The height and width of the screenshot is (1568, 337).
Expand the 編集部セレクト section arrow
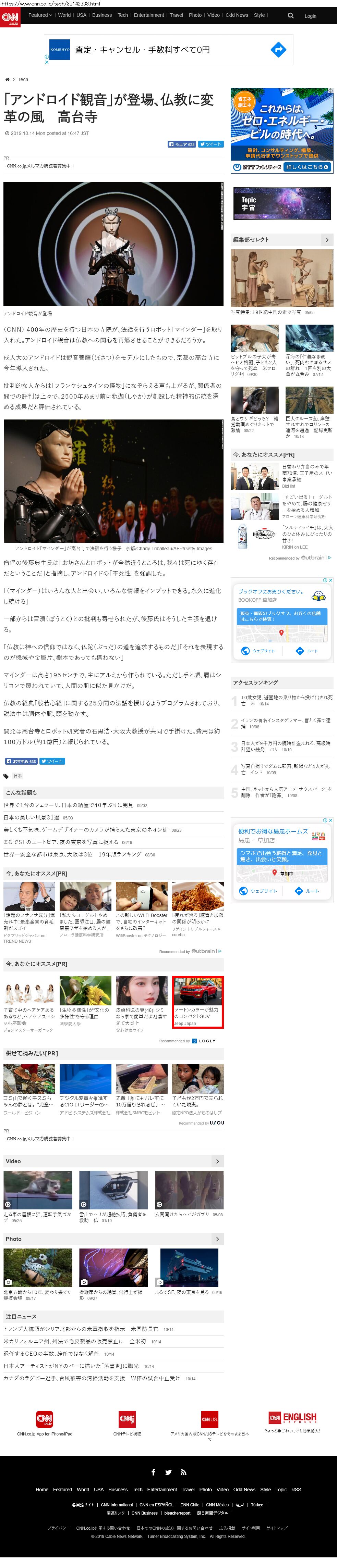click(x=327, y=240)
